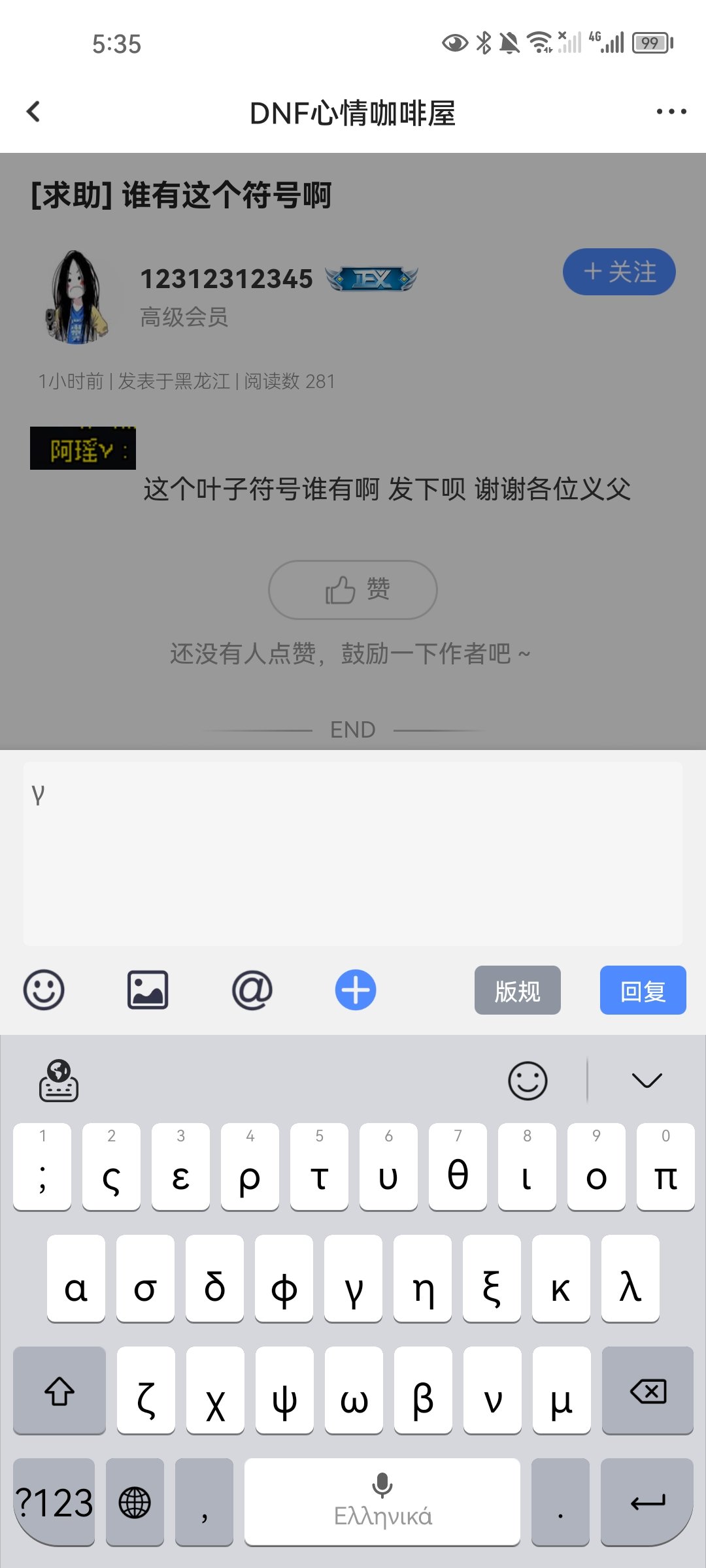This screenshot has height=1568, width=706.
Task: Switch to ?123 symbols keyboard
Action: coord(54,1502)
